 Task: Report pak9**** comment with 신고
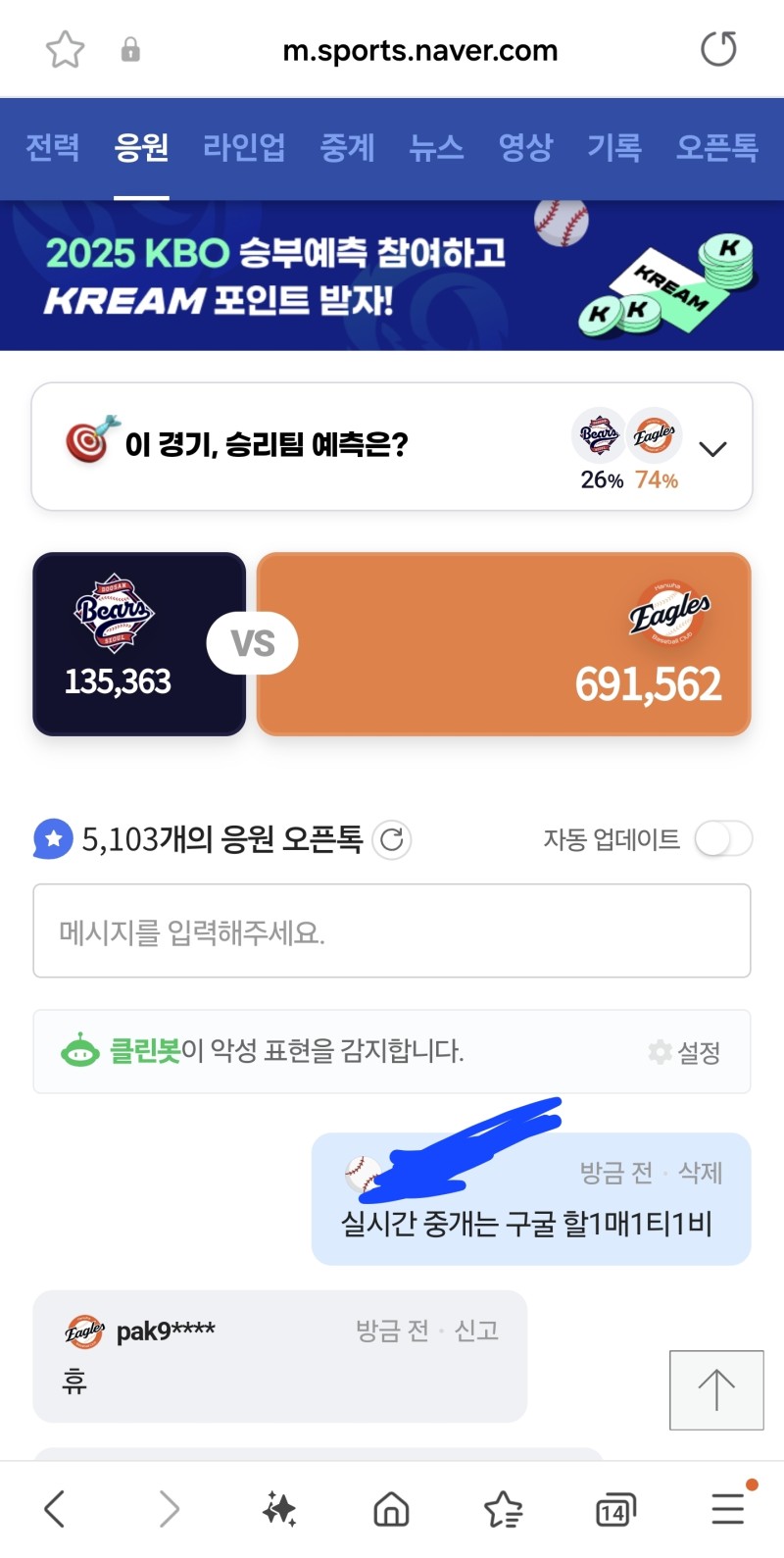tap(476, 1331)
